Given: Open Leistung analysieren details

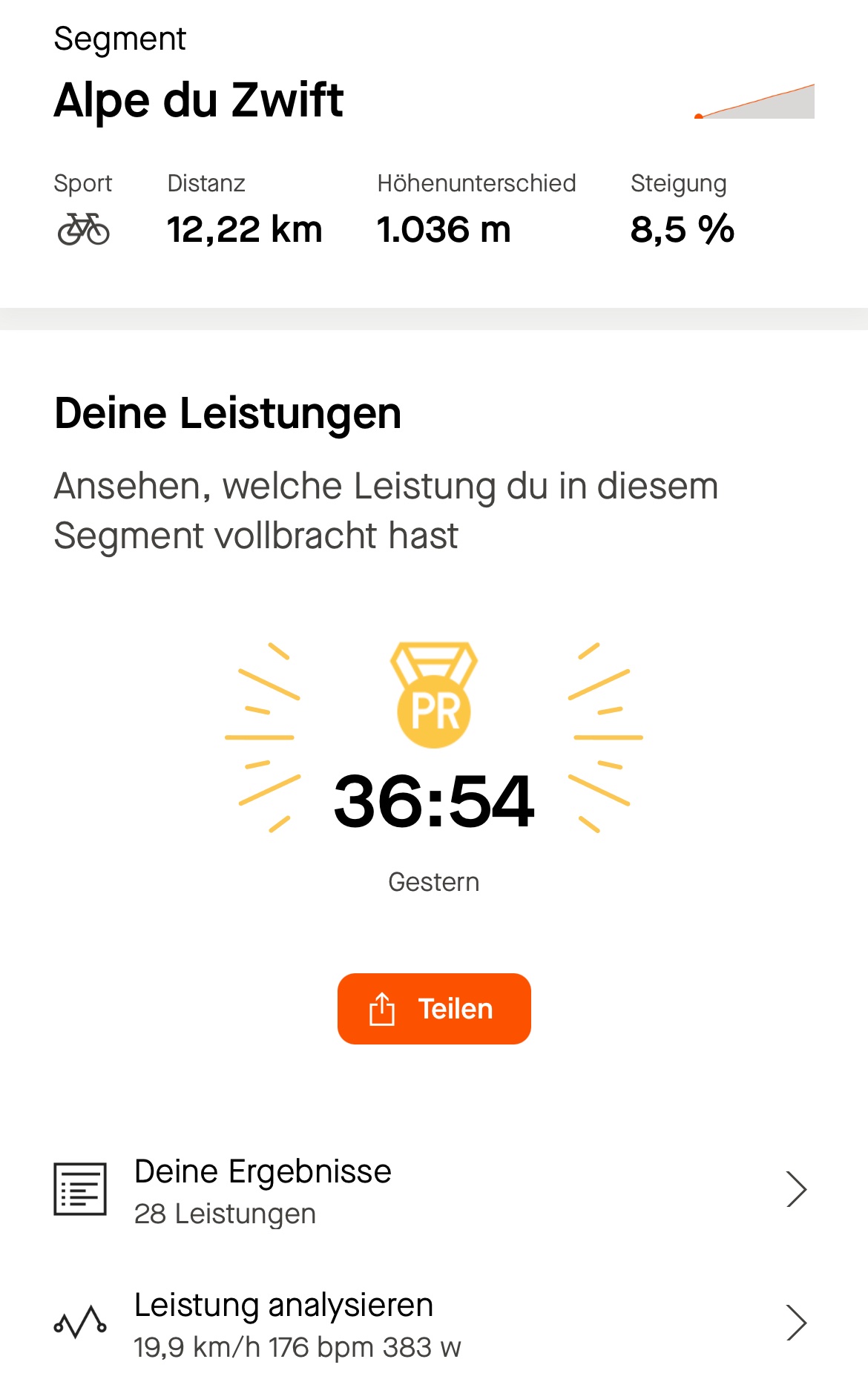Looking at the screenshot, I should 430,1323.
